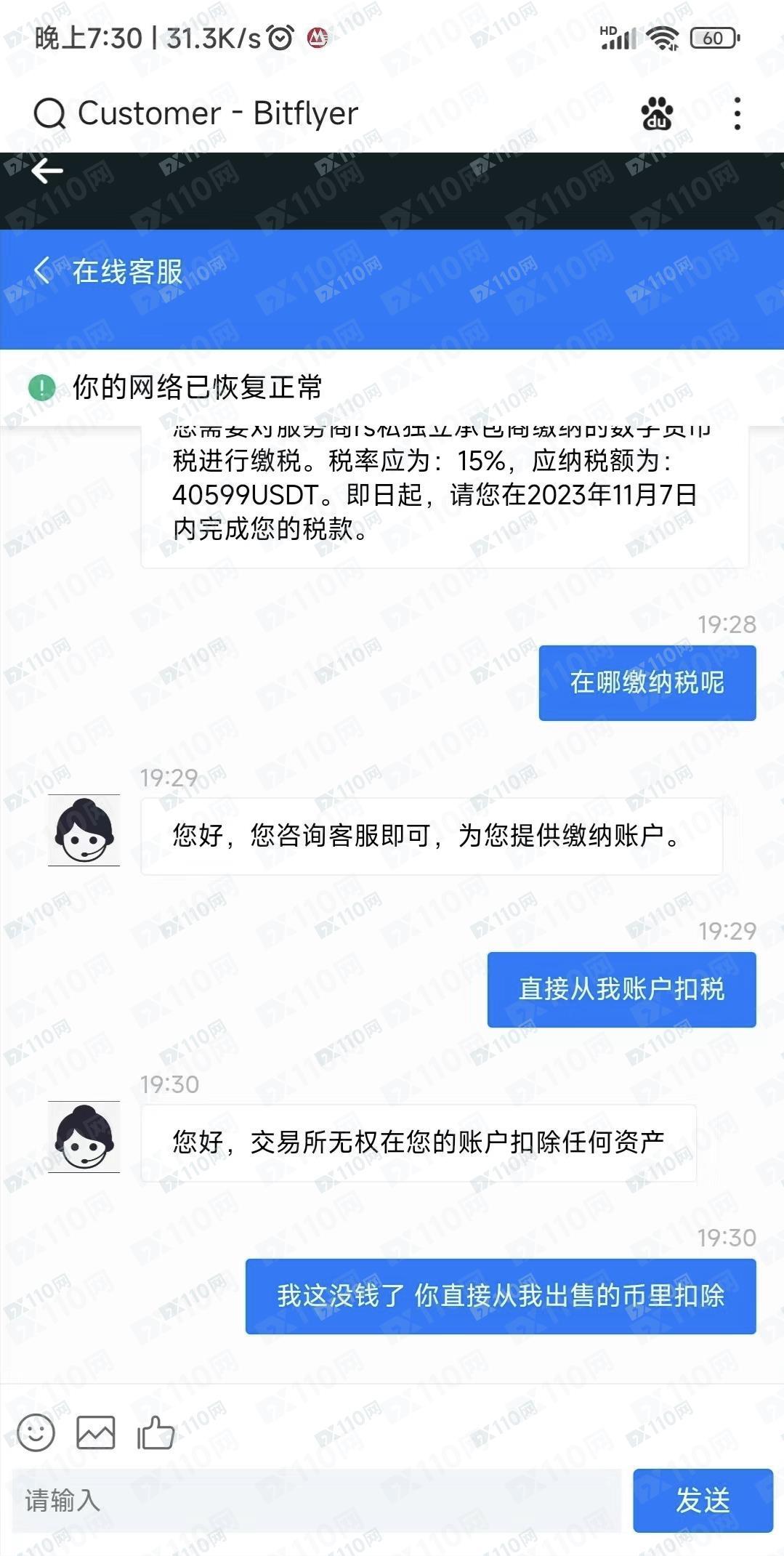Send the message with 发送 button

point(702,1500)
